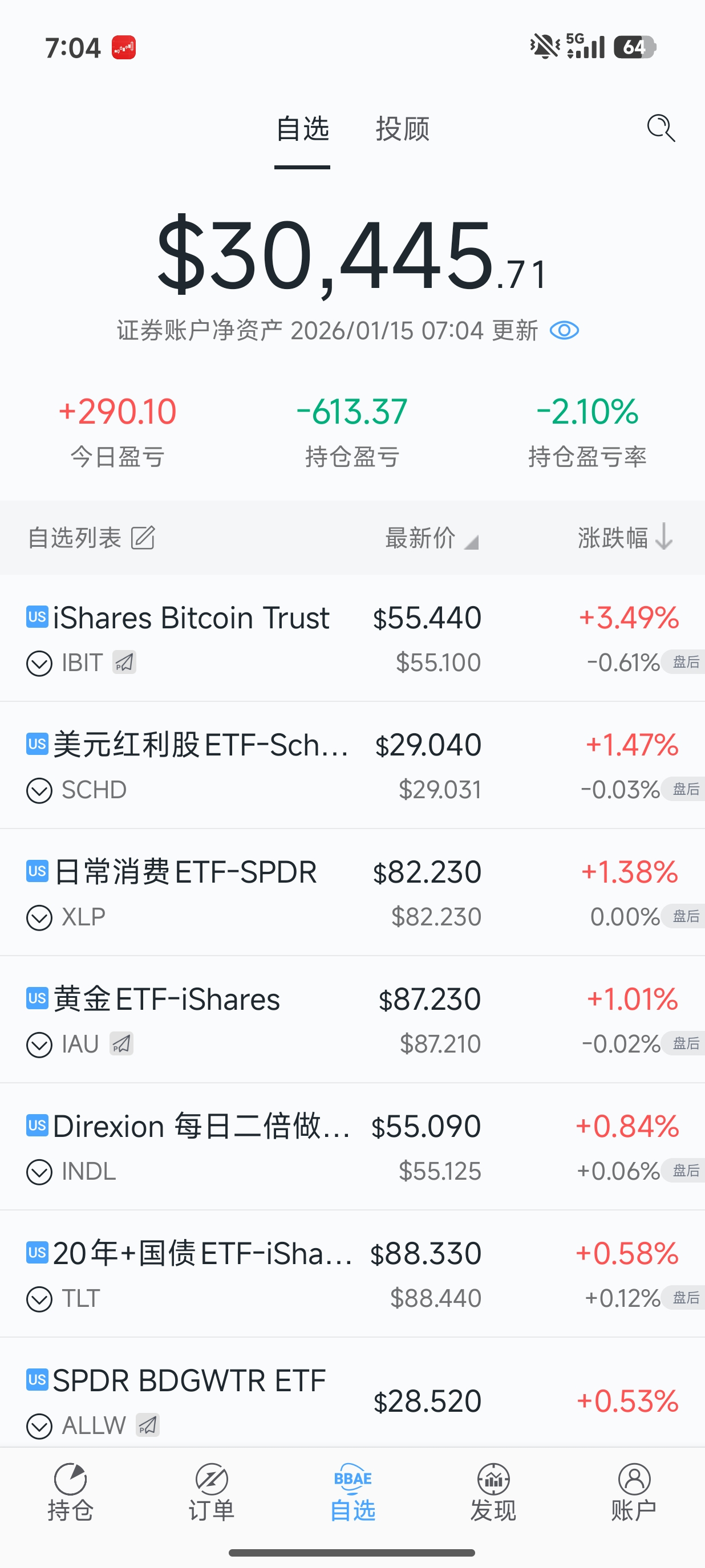The width and height of the screenshot is (705, 1568).
Task: Switch to the 发现 tab
Action: coord(493,1492)
